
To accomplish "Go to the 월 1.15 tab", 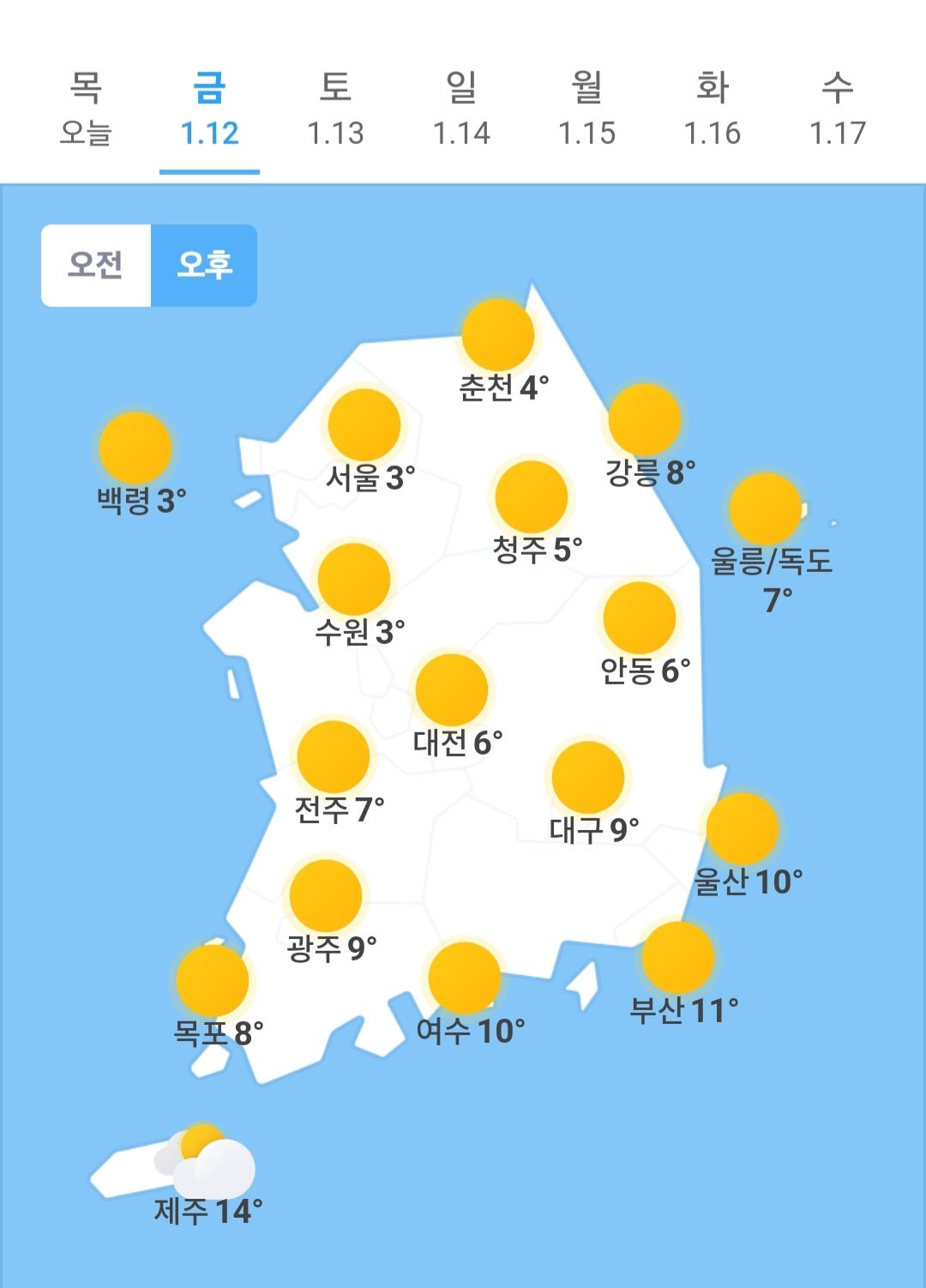I will coord(586,110).
